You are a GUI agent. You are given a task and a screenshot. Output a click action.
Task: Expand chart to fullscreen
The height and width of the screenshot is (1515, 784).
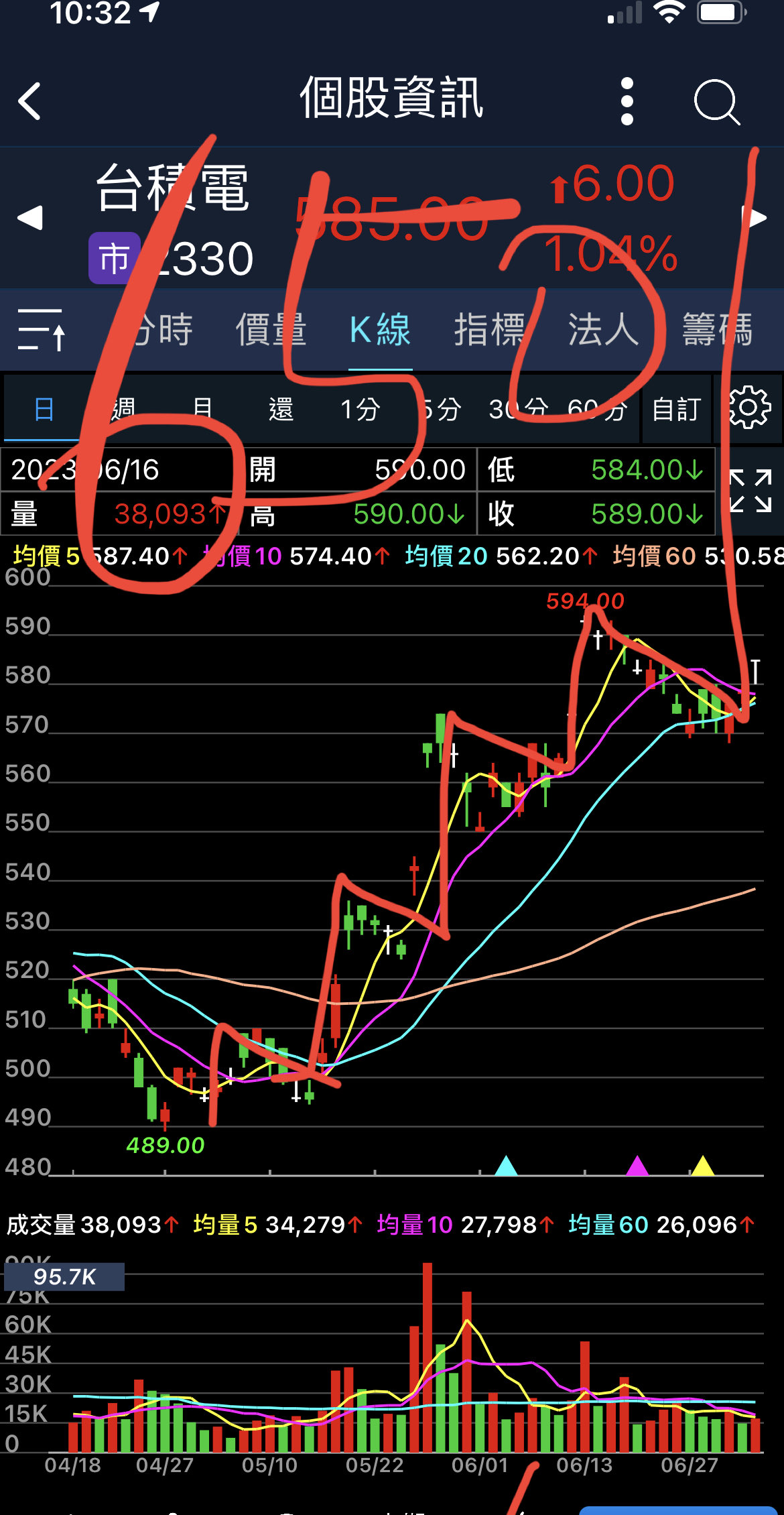(750, 491)
